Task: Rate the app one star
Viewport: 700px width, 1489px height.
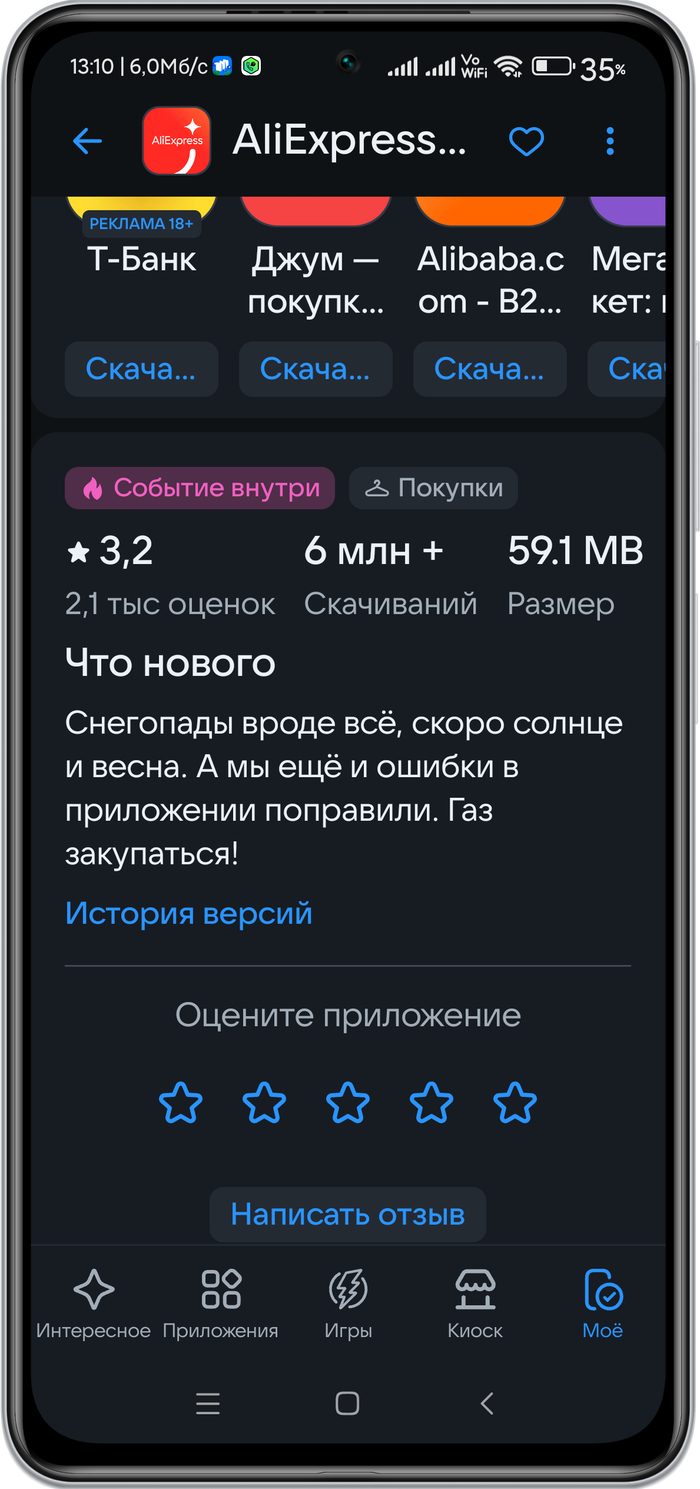Action: coord(181,1103)
